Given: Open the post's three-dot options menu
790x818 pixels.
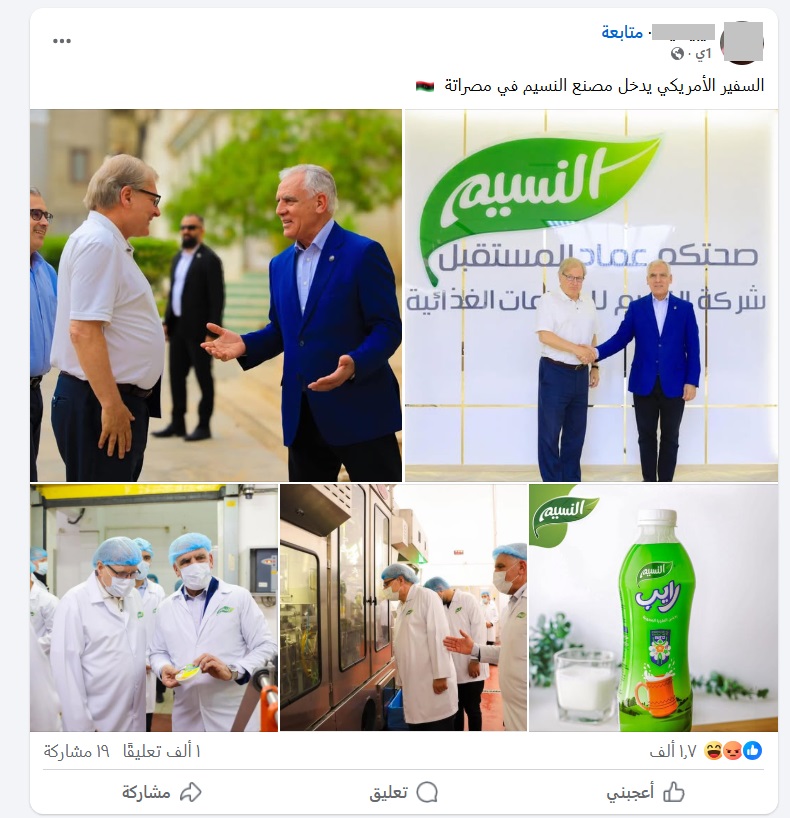Looking at the screenshot, I should (62, 41).
